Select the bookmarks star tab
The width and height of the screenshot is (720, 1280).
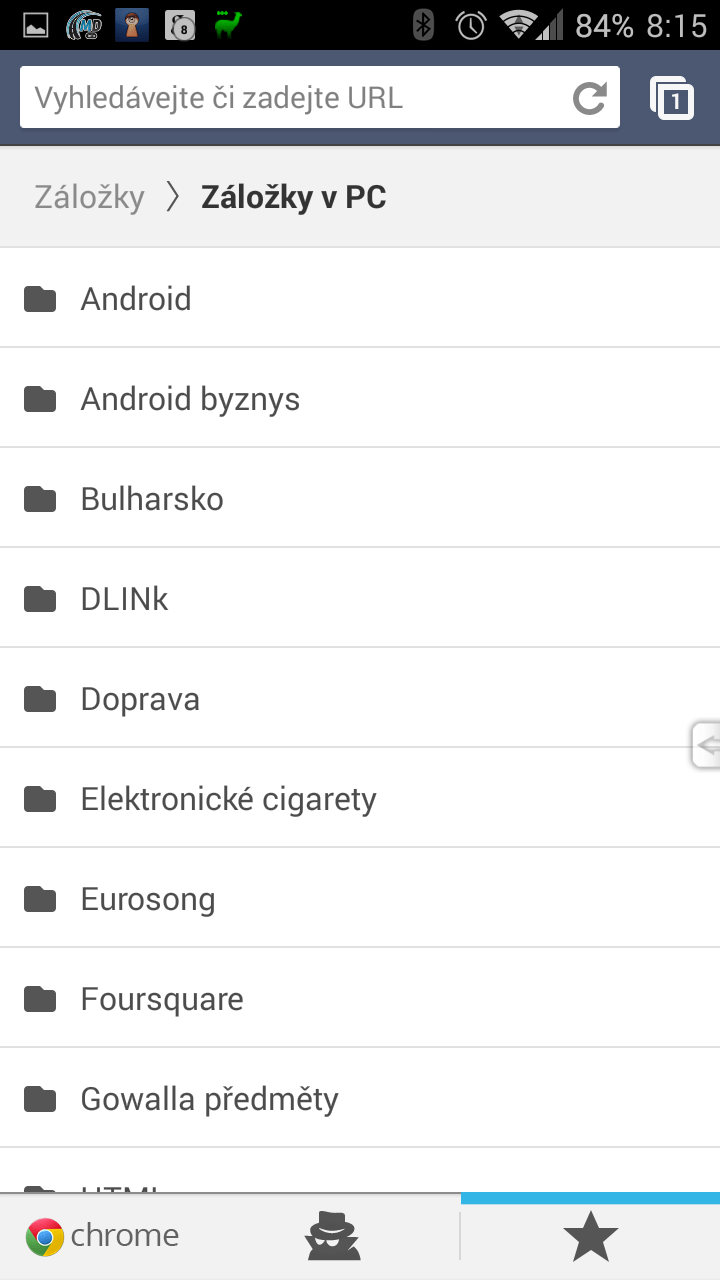[x=590, y=1236]
